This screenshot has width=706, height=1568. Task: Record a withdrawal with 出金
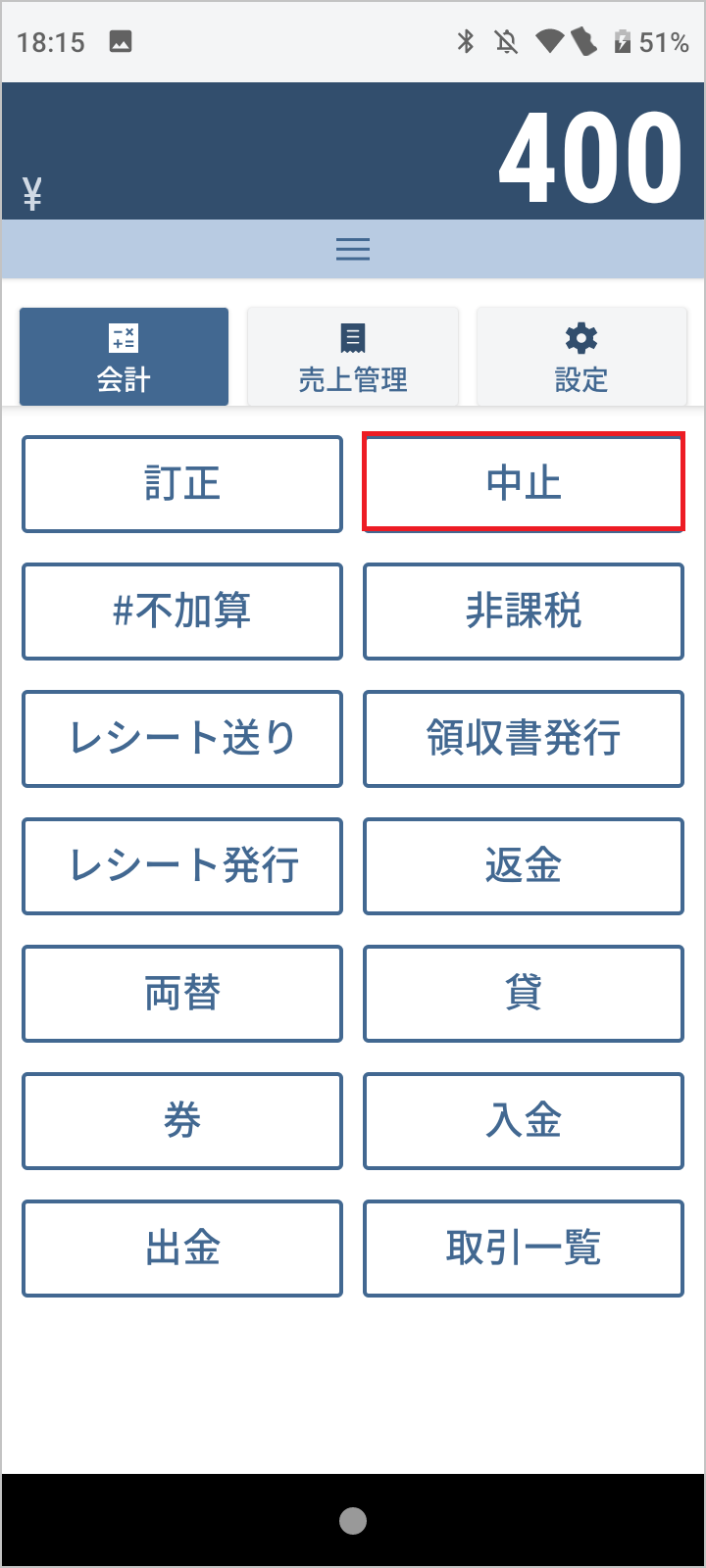click(x=182, y=1249)
